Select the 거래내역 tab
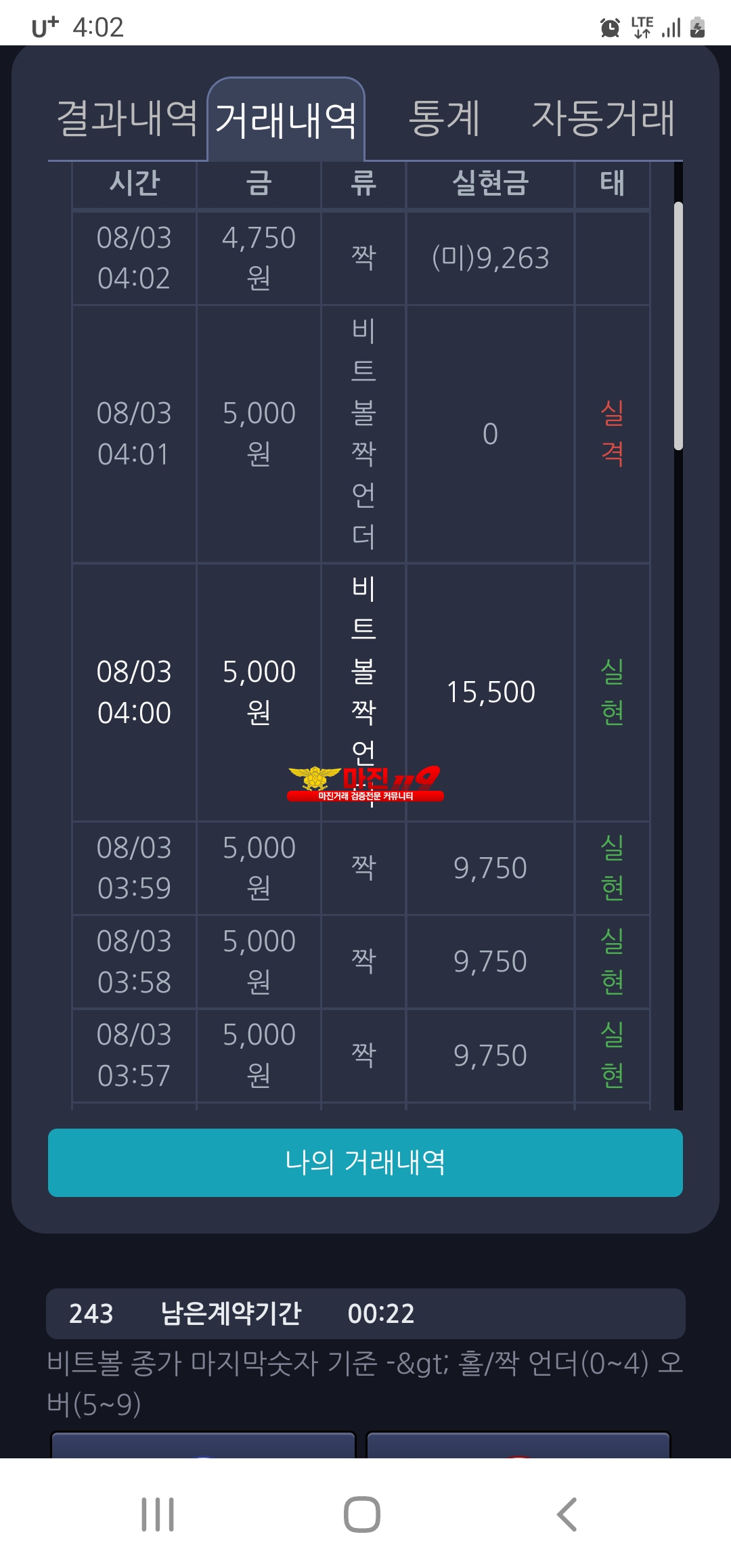This screenshot has width=731, height=1568. coord(286,121)
